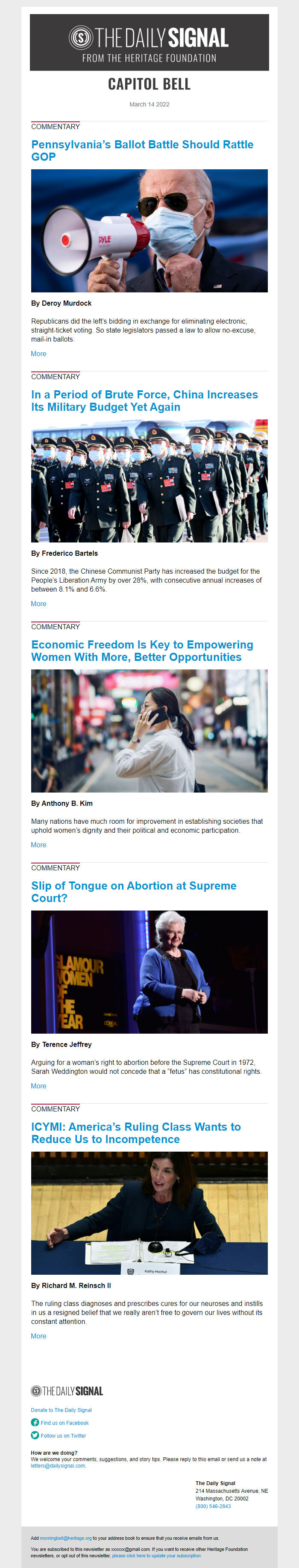Open the Economic Freedom Empowering Women headline
Screen dimensions: 299x1568
click(x=142, y=651)
